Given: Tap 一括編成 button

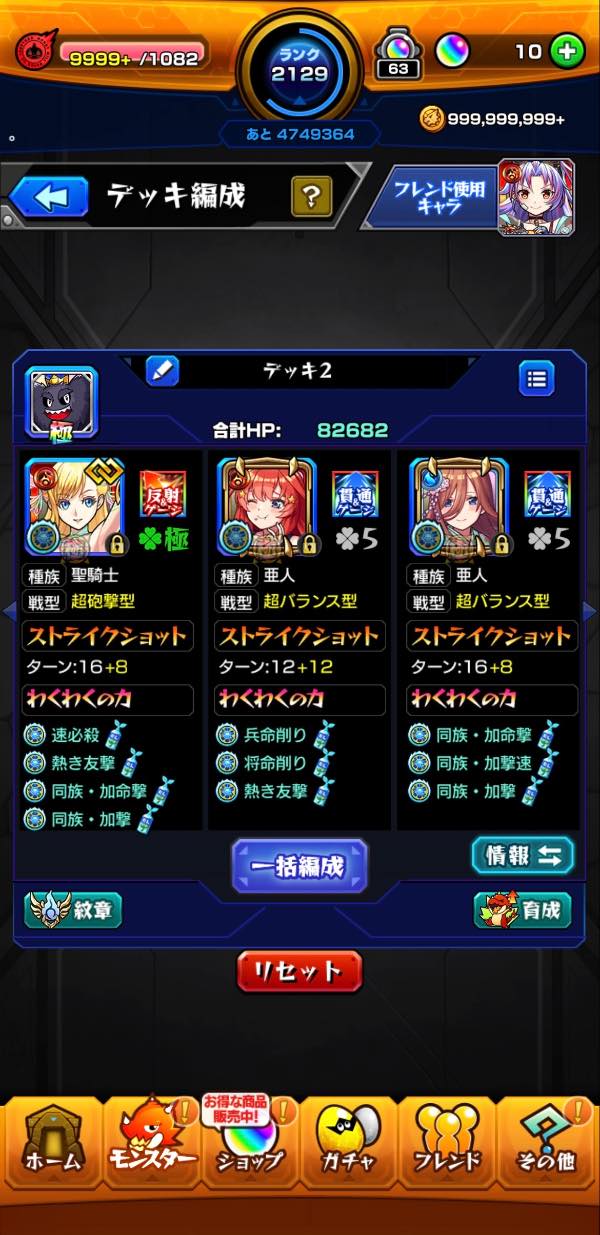Looking at the screenshot, I should (300, 866).
